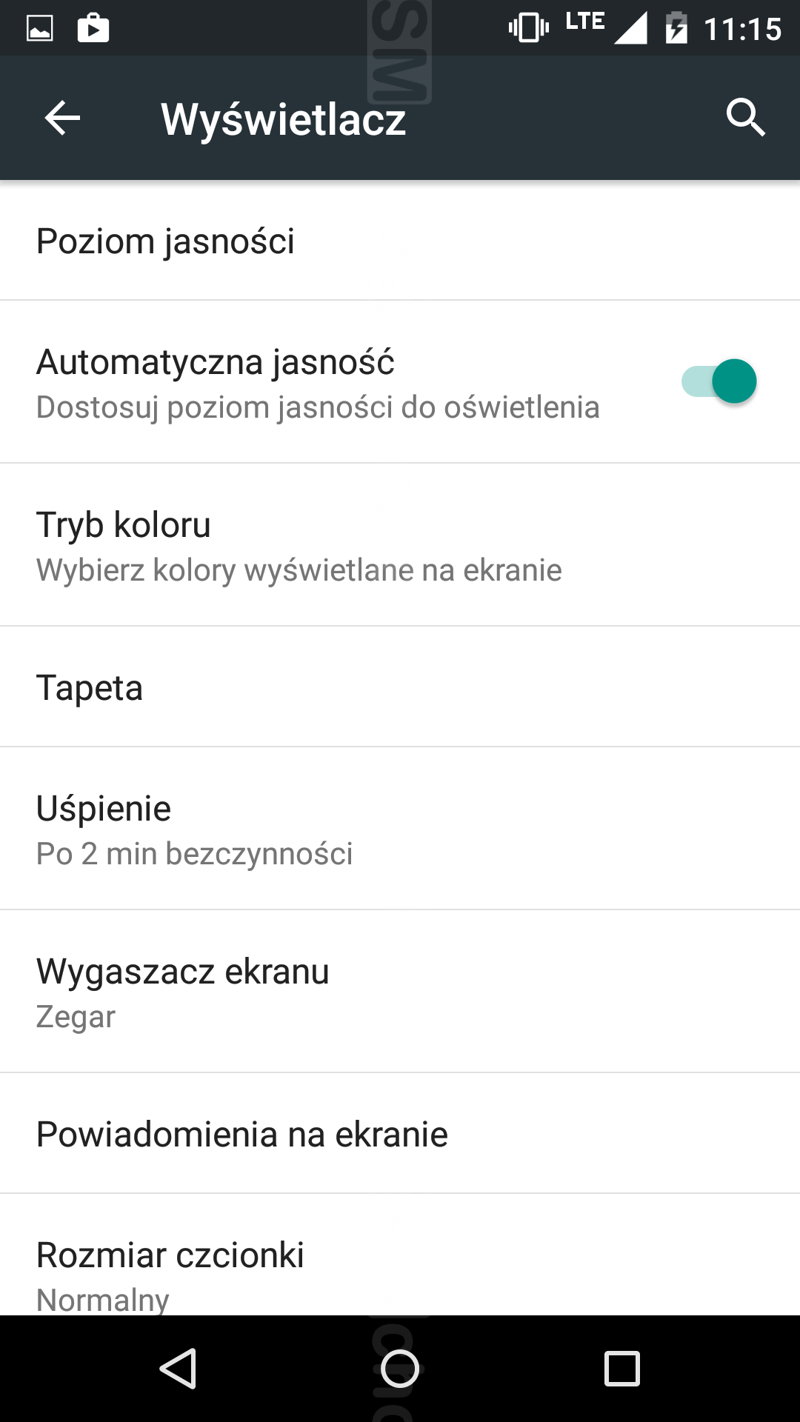Disable the Automatyczna jasność switch
The width and height of the screenshot is (800, 1422).
pyautogui.click(x=720, y=382)
